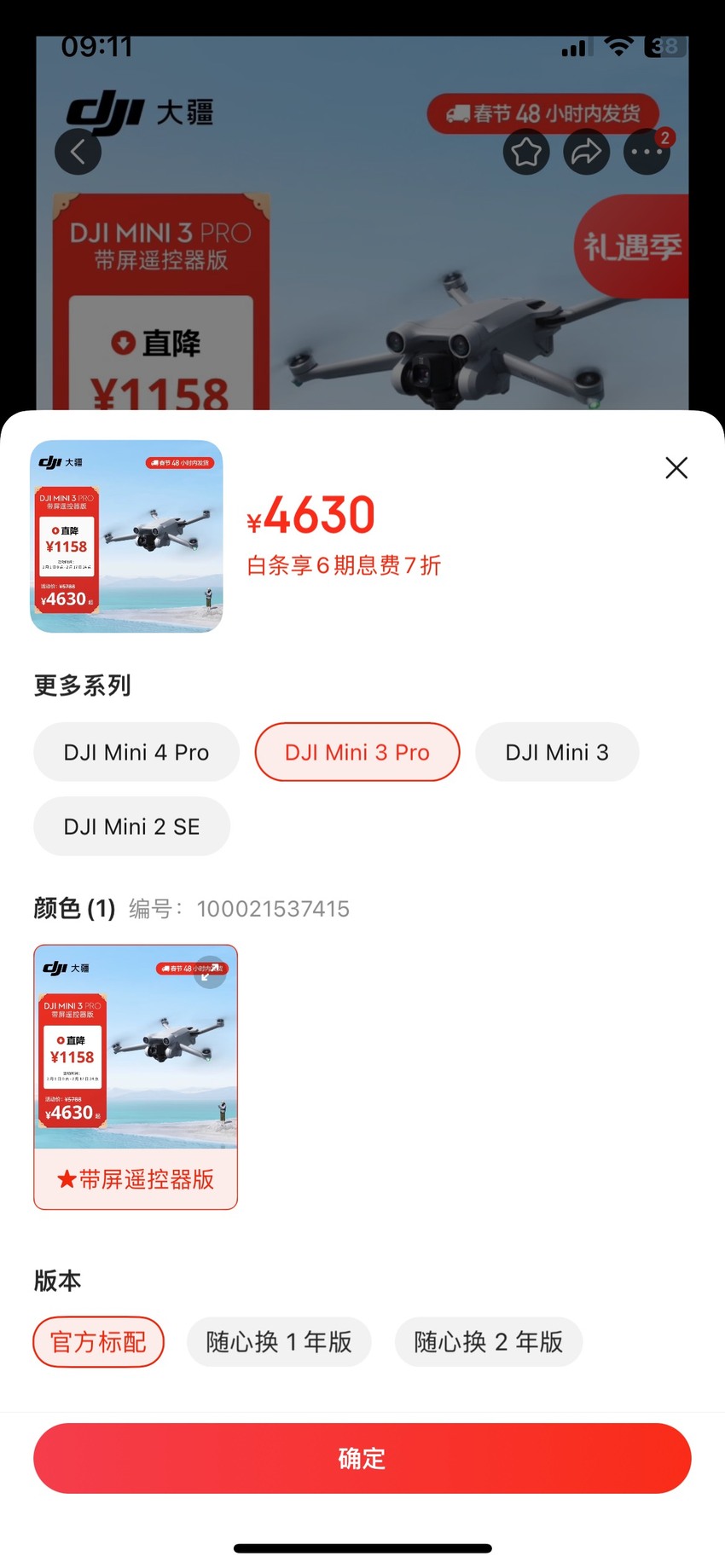Favorite this product with the star
The height and width of the screenshot is (1568, 725).
coord(526,152)
